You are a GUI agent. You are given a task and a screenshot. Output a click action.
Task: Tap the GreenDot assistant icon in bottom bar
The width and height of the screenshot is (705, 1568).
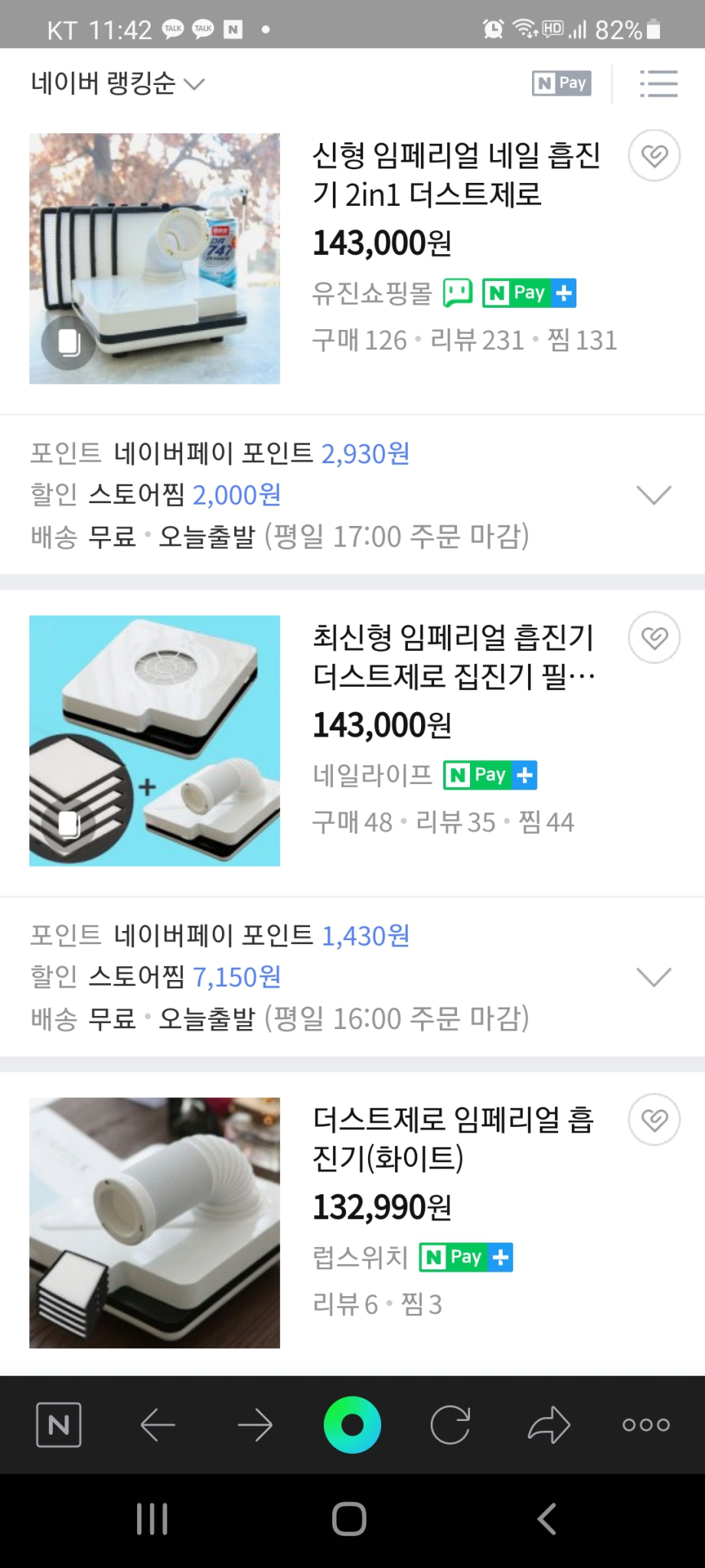pos(352,1423)
